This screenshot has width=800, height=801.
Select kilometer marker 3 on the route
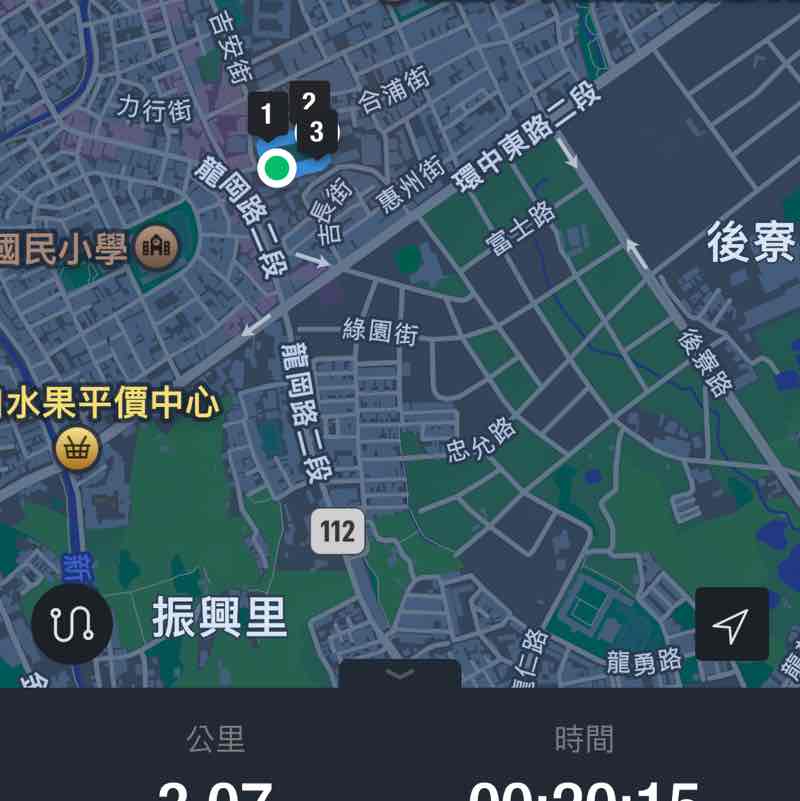[x=318, y=130]
